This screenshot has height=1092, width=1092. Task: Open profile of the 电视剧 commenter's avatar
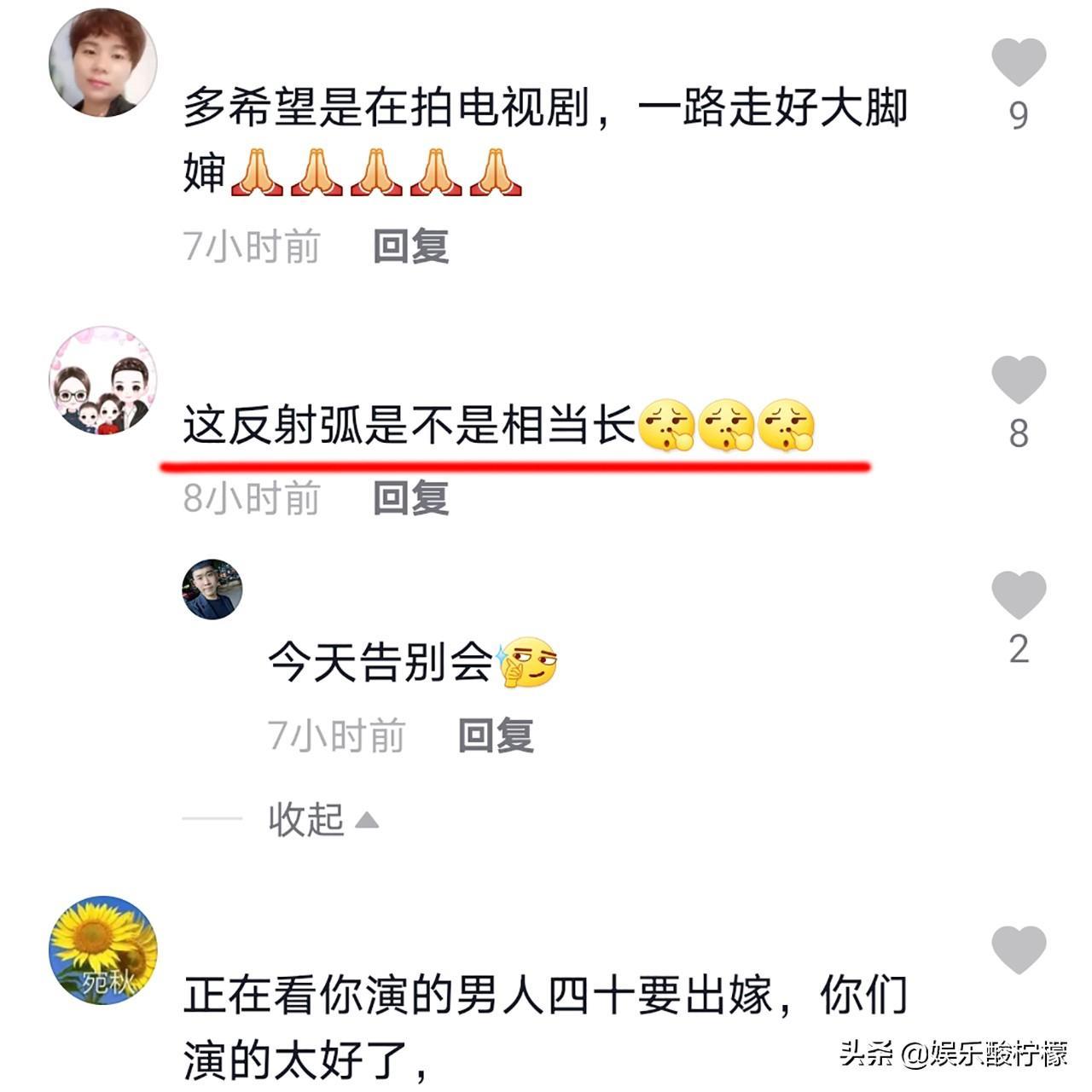pos(103,62)
